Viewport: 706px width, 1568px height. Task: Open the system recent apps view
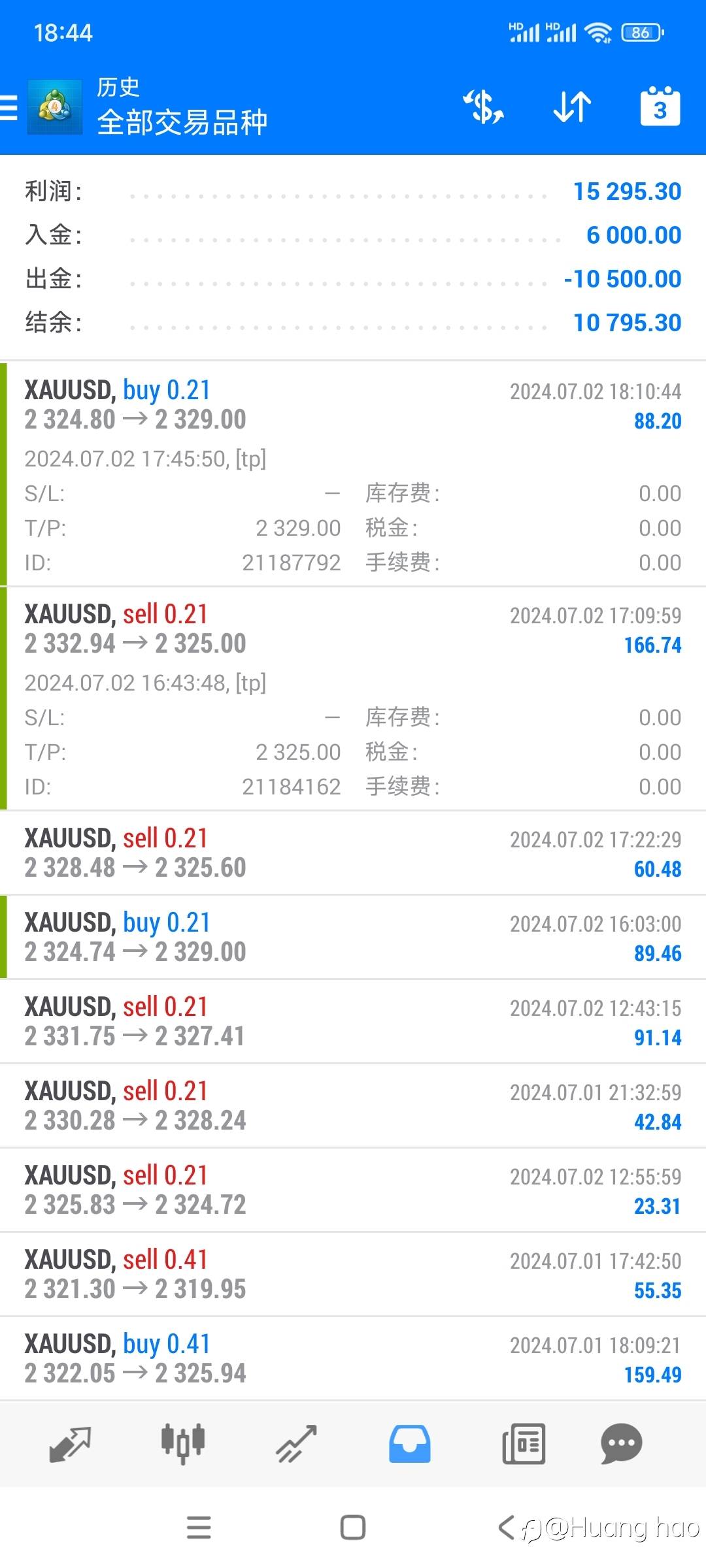coord(199,1527)
